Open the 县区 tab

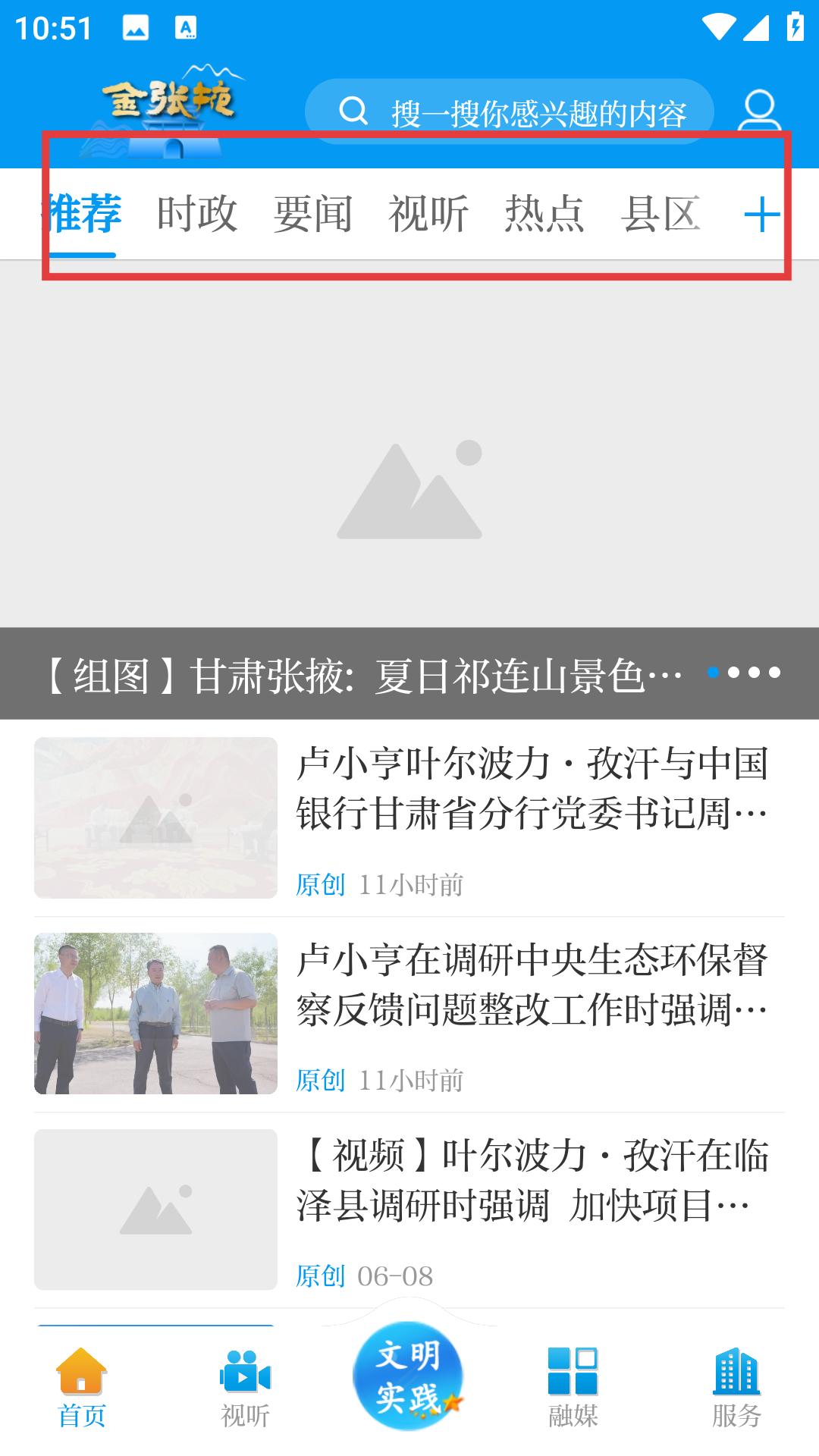pos(661,214)
